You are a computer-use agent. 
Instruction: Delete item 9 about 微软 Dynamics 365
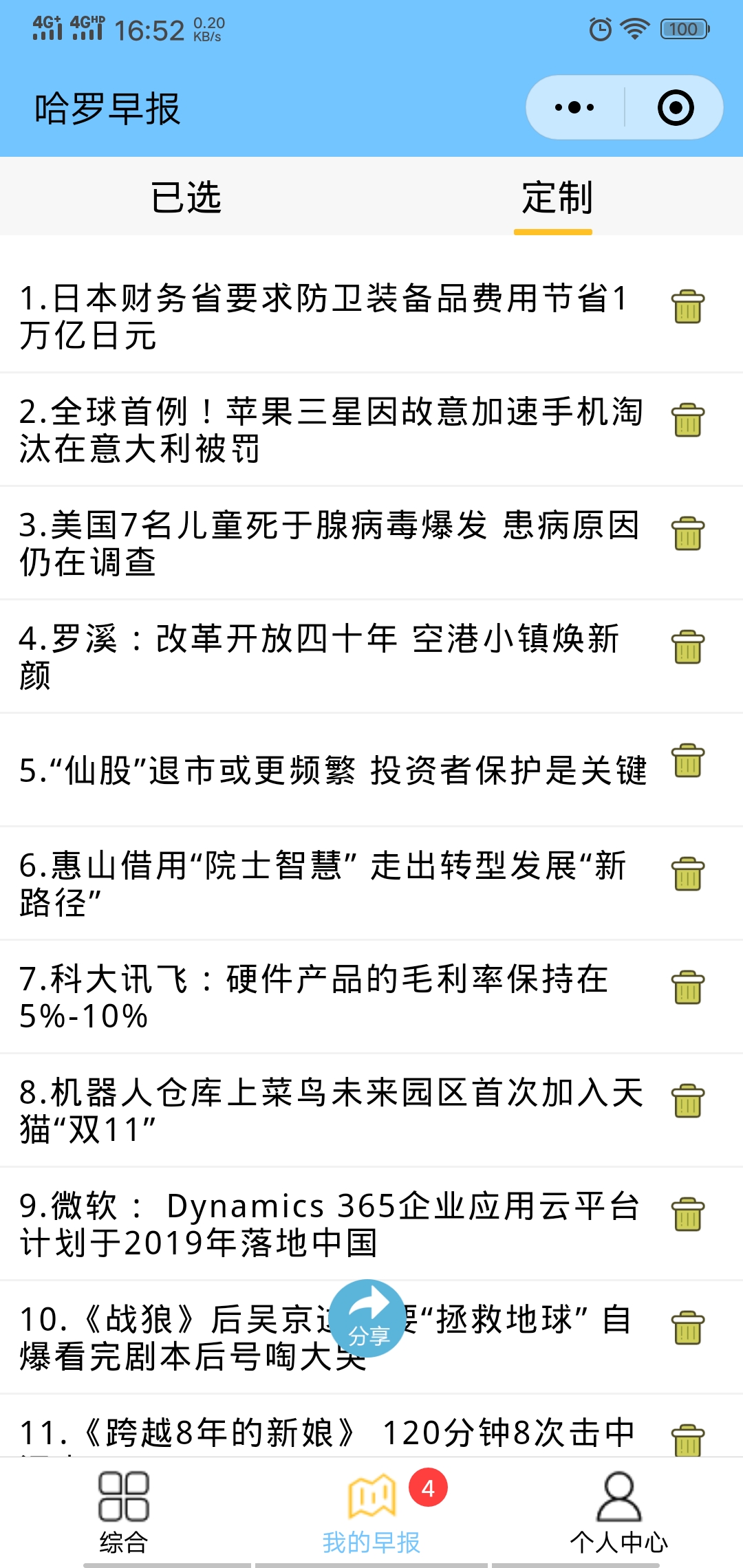point(687,1214)
